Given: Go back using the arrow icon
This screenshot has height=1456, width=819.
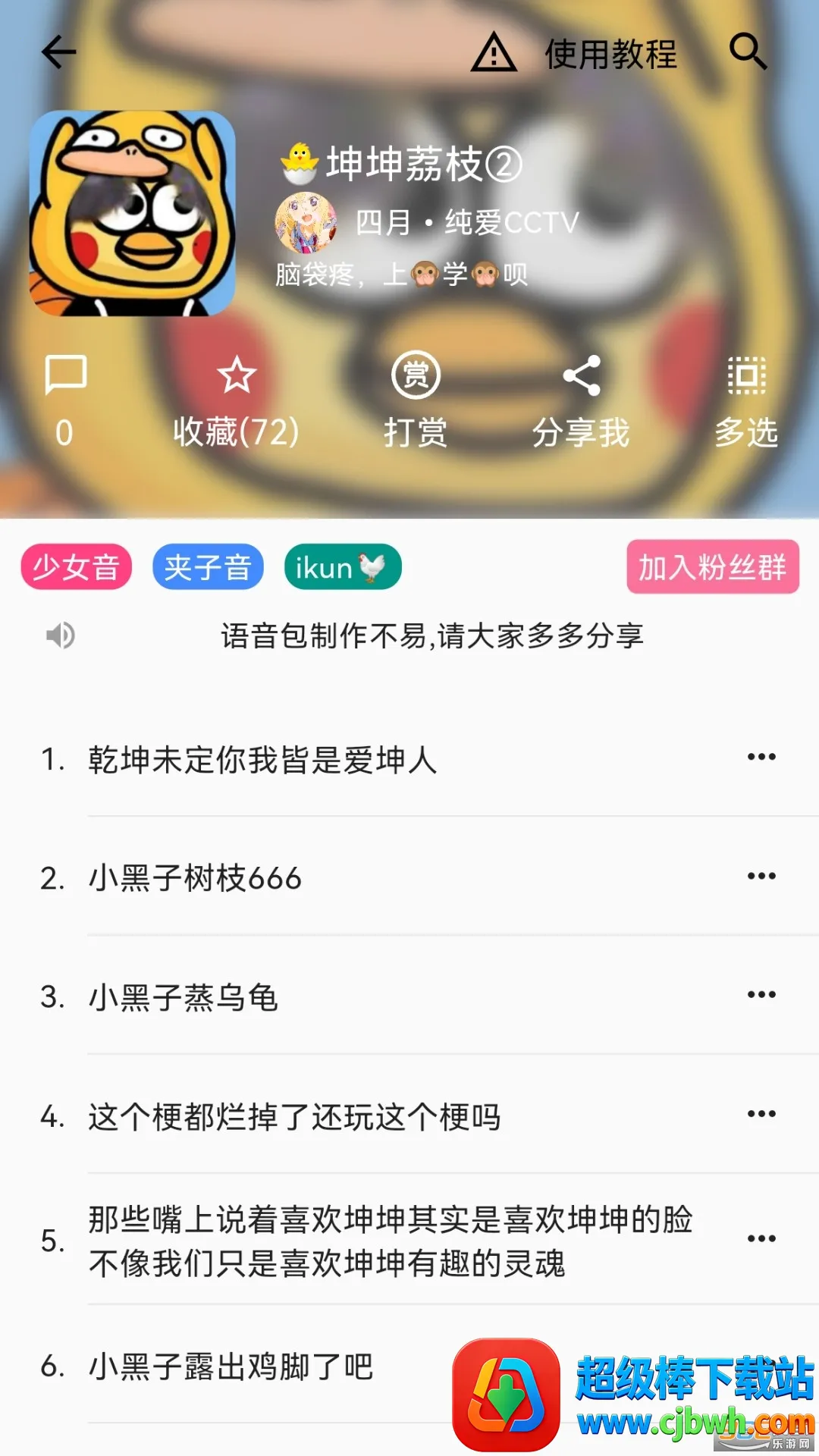Looking at the screenshot, I should 58,52.
